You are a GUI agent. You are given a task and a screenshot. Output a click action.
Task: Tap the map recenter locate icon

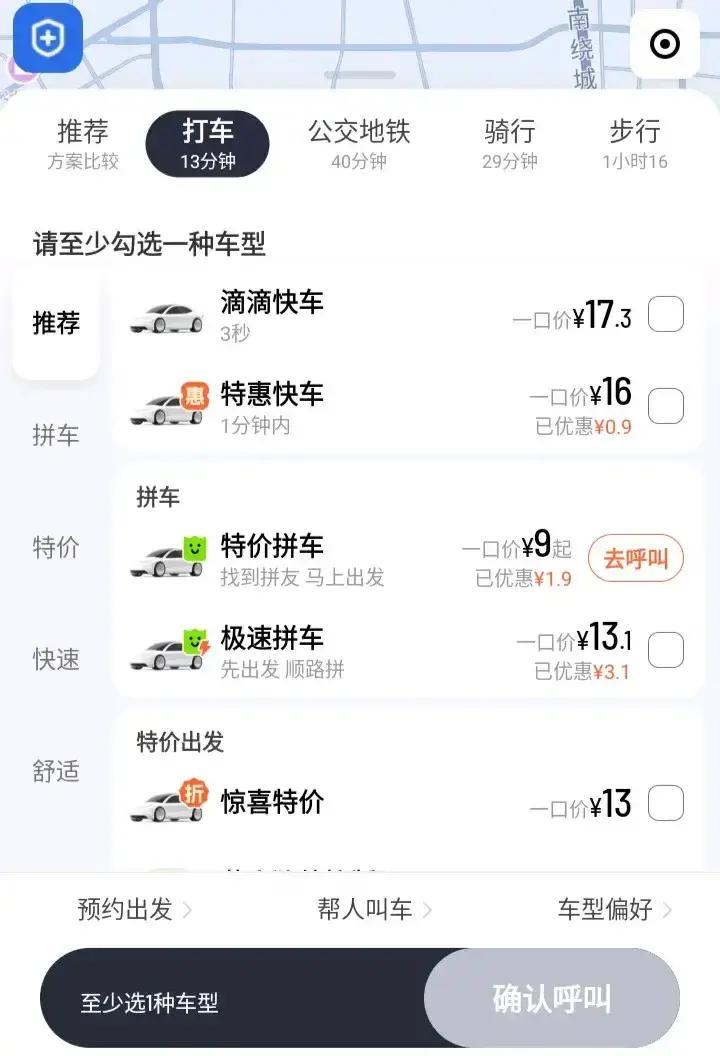click(664, 44)
